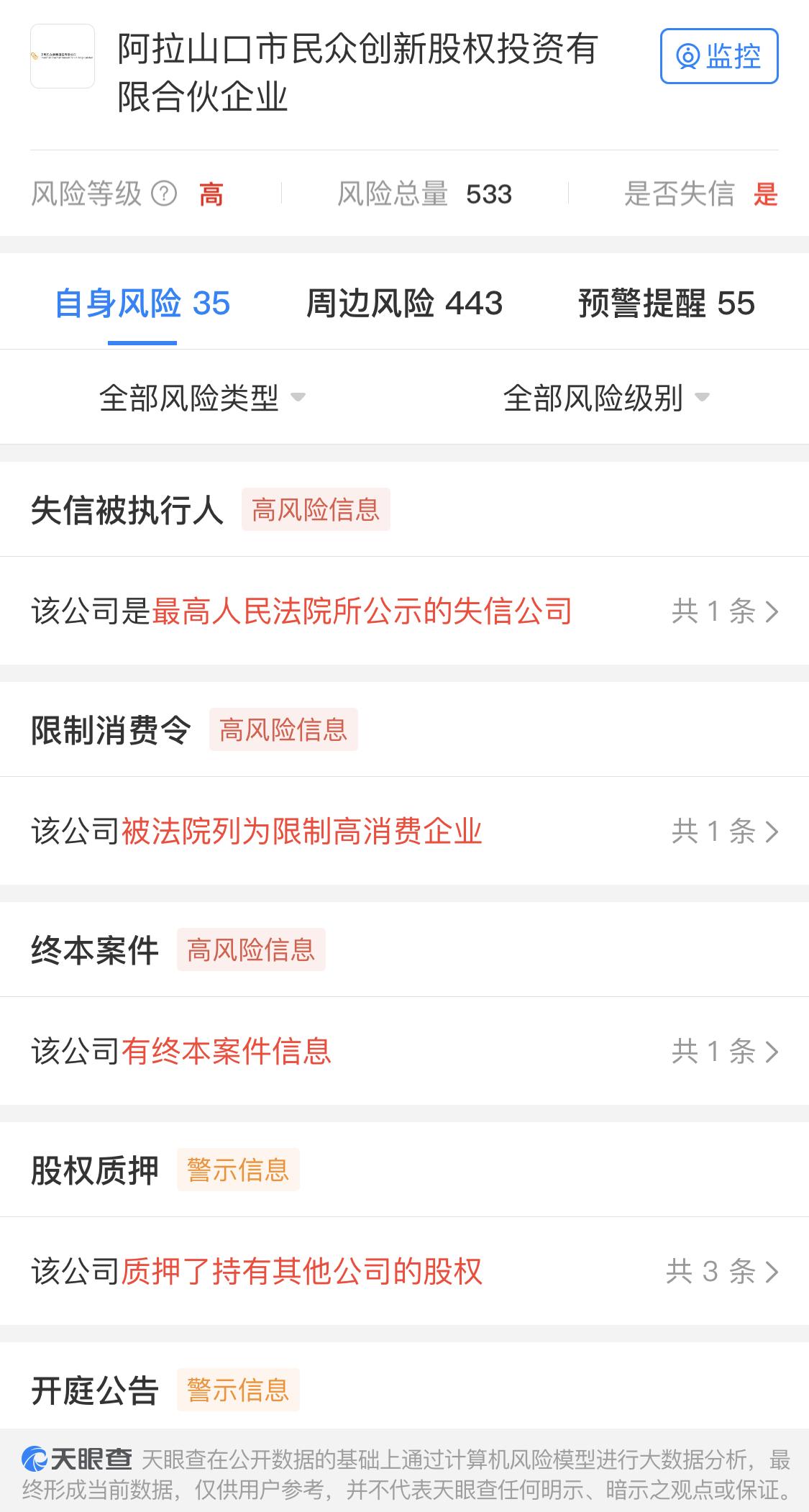The height and width of the screenshot is (1512, 809).
Task: Expand the 全部风险级别 dropdown
Action: pos(606,398)
